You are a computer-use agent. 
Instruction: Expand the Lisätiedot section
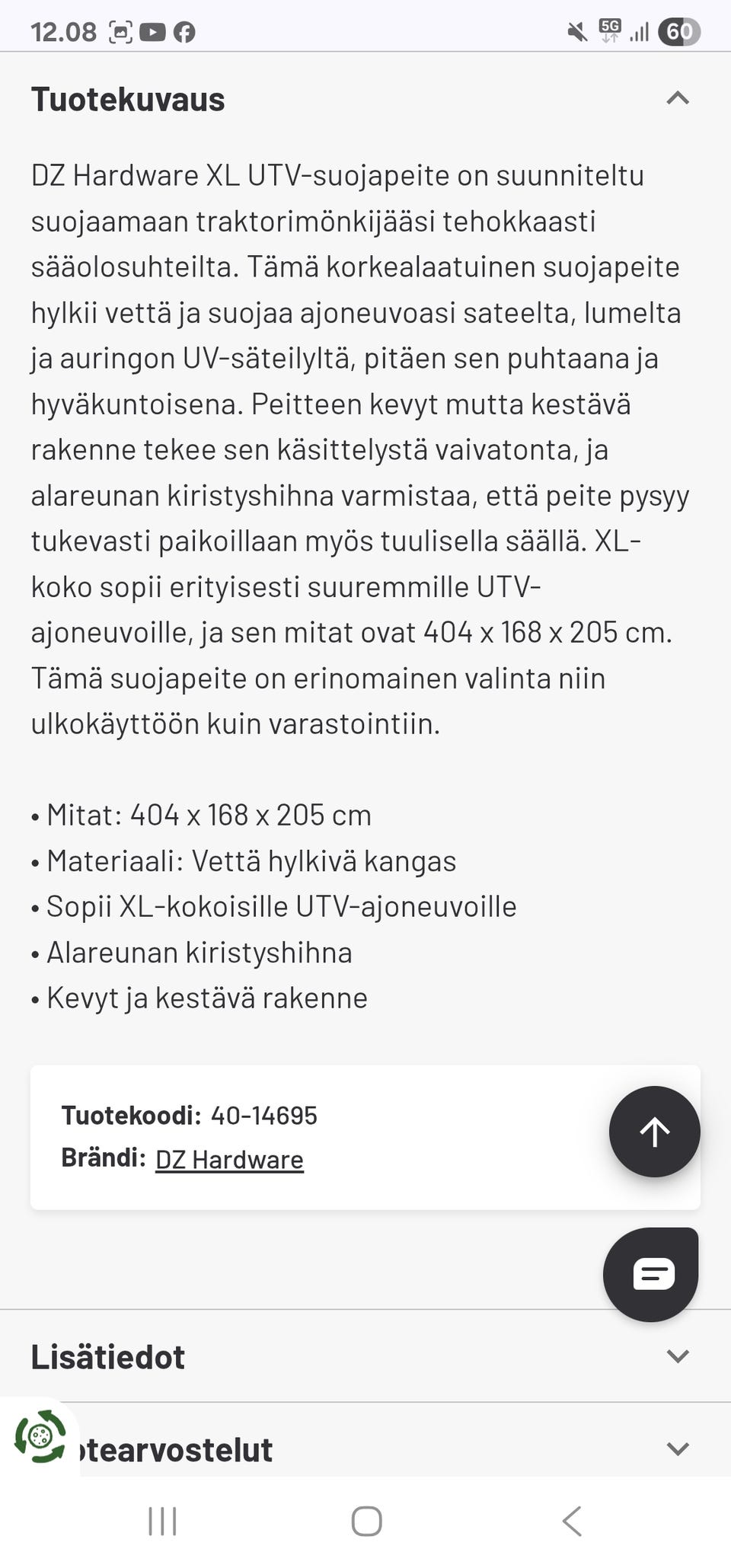pos(676,1356)
